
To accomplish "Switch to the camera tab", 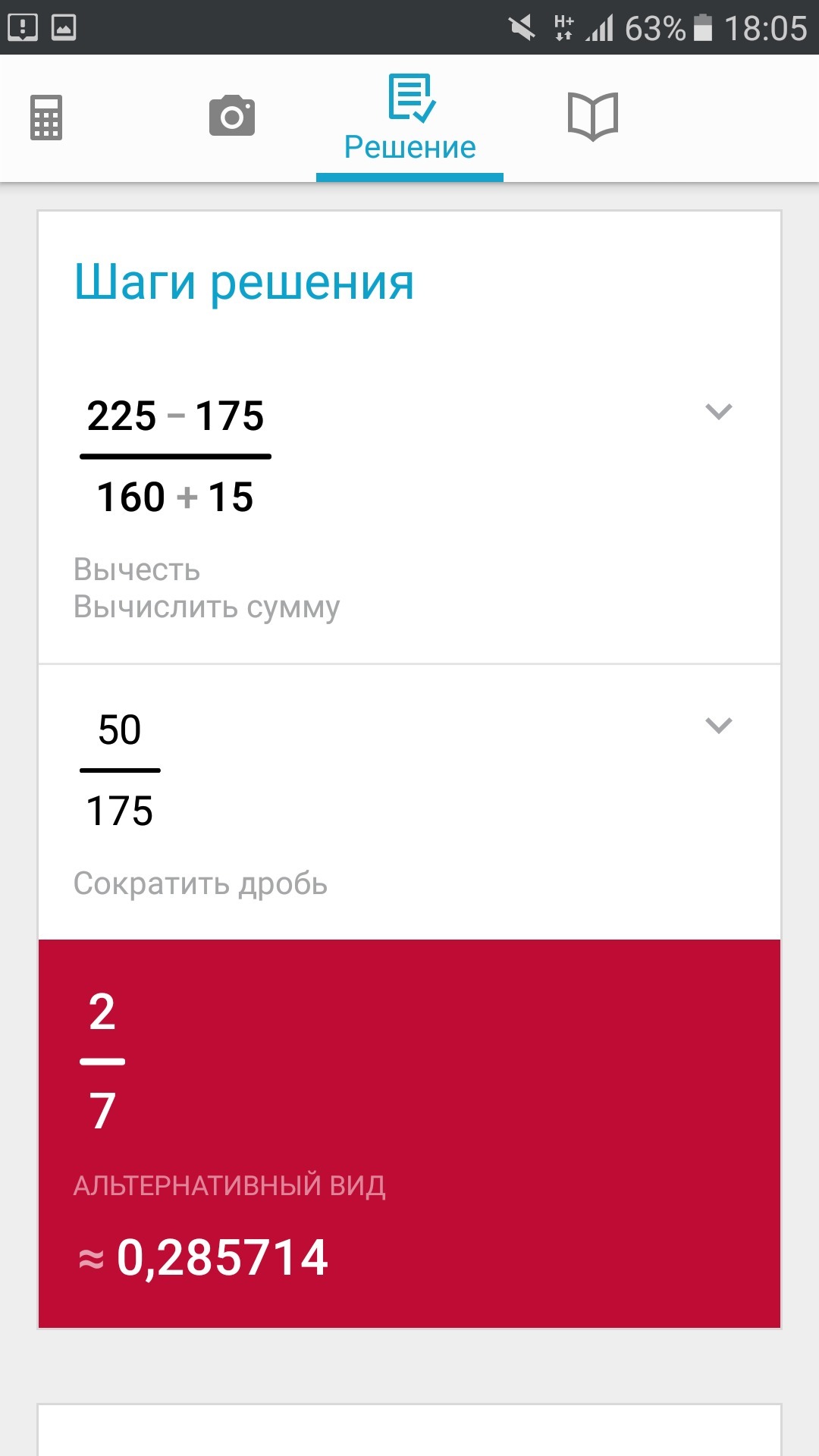I will (x=232, y=116).
